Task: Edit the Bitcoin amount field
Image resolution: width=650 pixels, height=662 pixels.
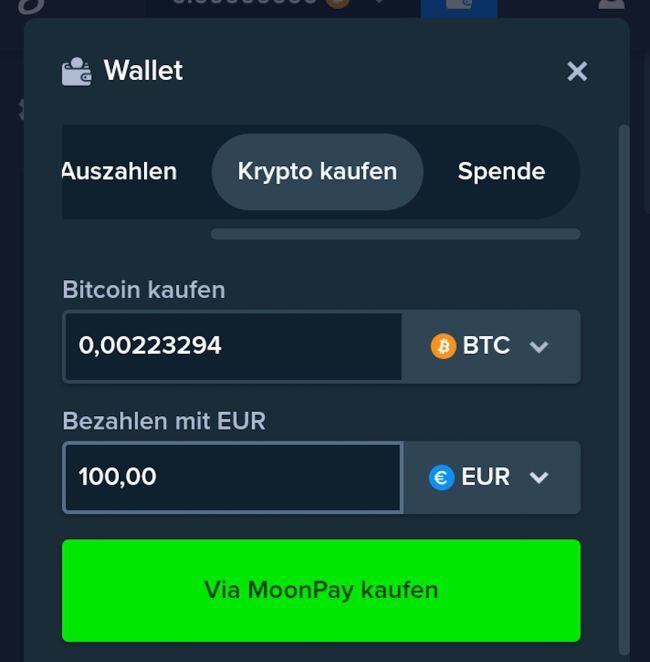Action: [232, 346]
